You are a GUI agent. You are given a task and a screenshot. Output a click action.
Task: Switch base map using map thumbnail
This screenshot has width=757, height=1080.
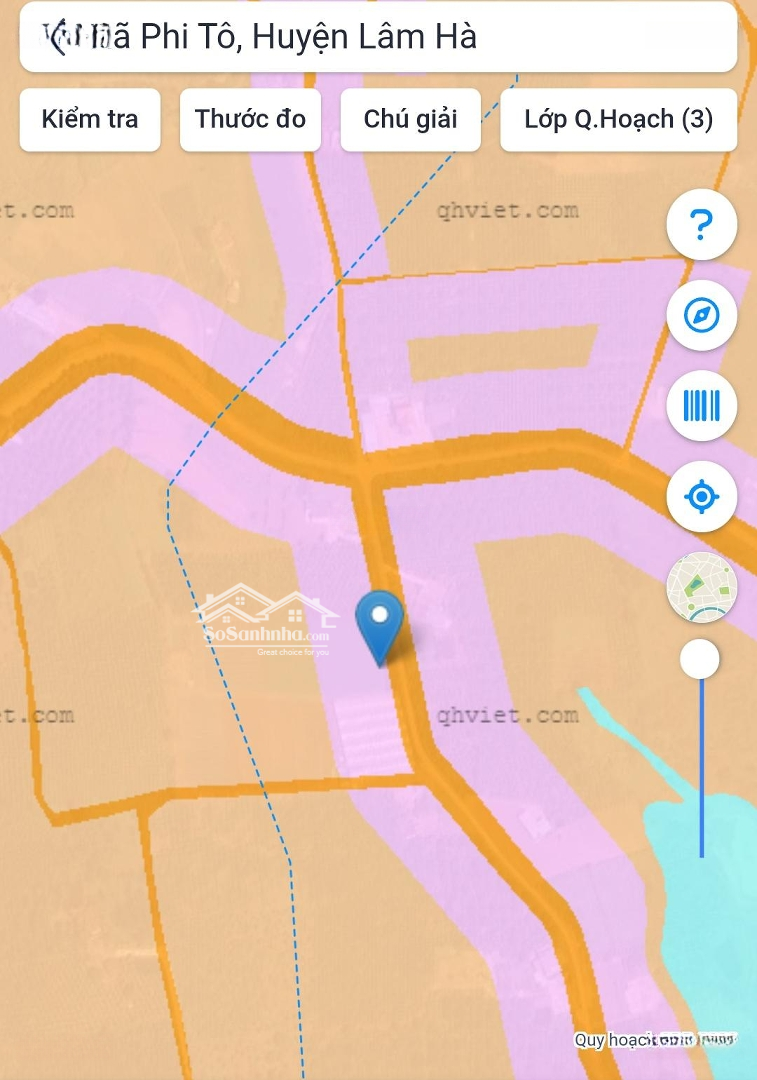pyautogui.click(x=701, y=587)
